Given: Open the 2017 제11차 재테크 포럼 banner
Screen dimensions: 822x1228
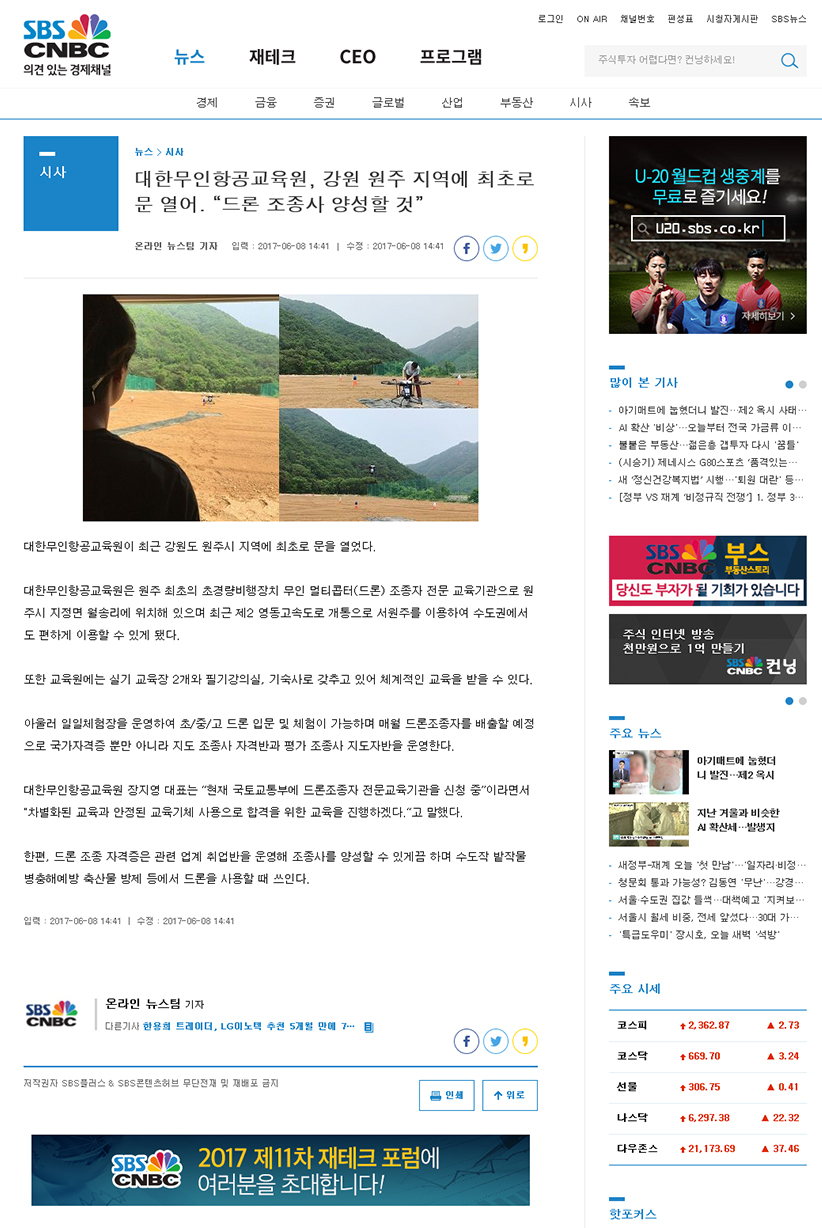Looking at the screenshot, I should tap(280, 1170).
